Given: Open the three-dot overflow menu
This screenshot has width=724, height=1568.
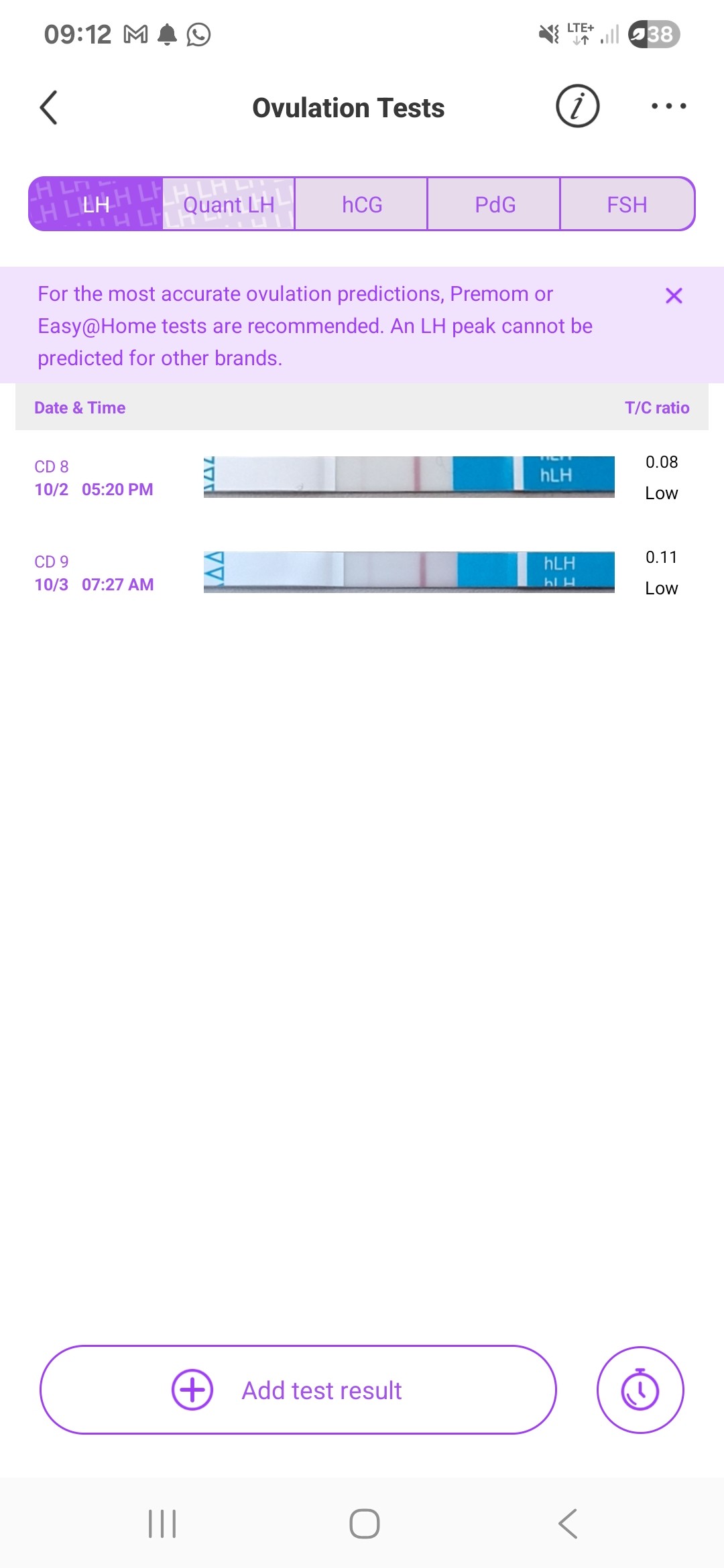Looking at the screenshot, I should [668, 107].
